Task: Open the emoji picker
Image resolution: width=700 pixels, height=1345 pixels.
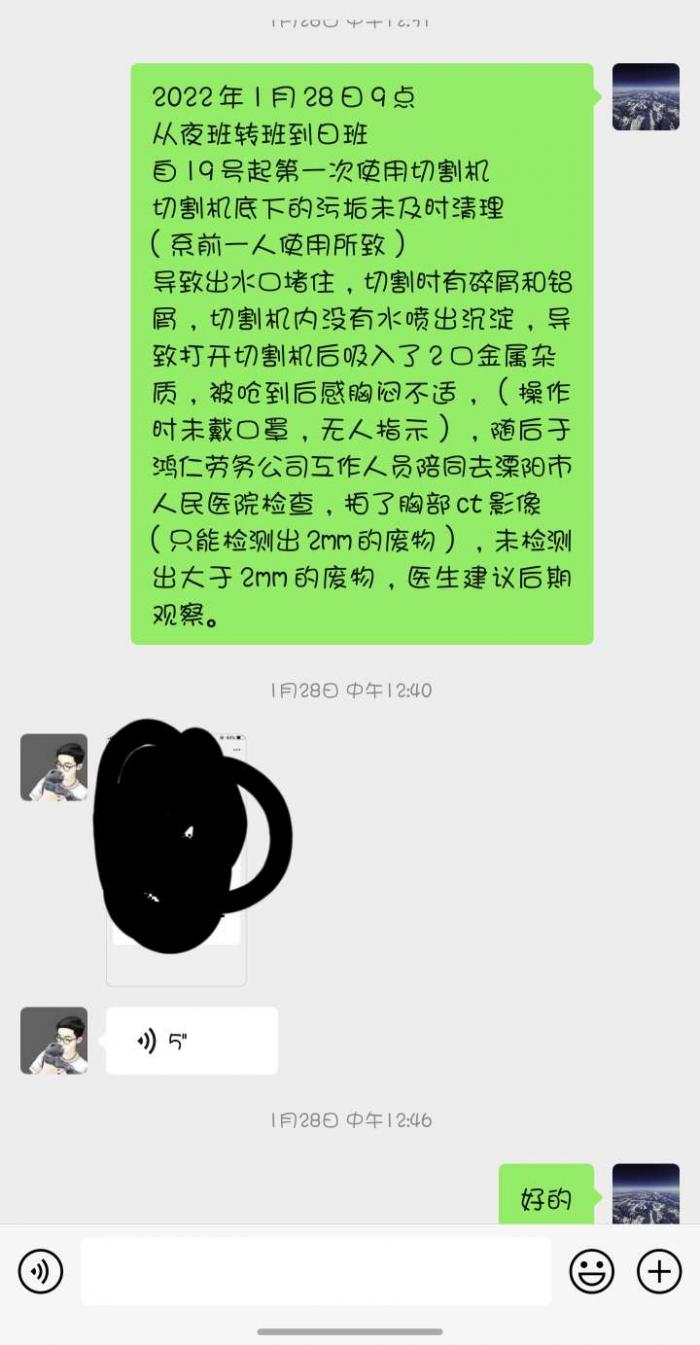Action: point(592,1271)
